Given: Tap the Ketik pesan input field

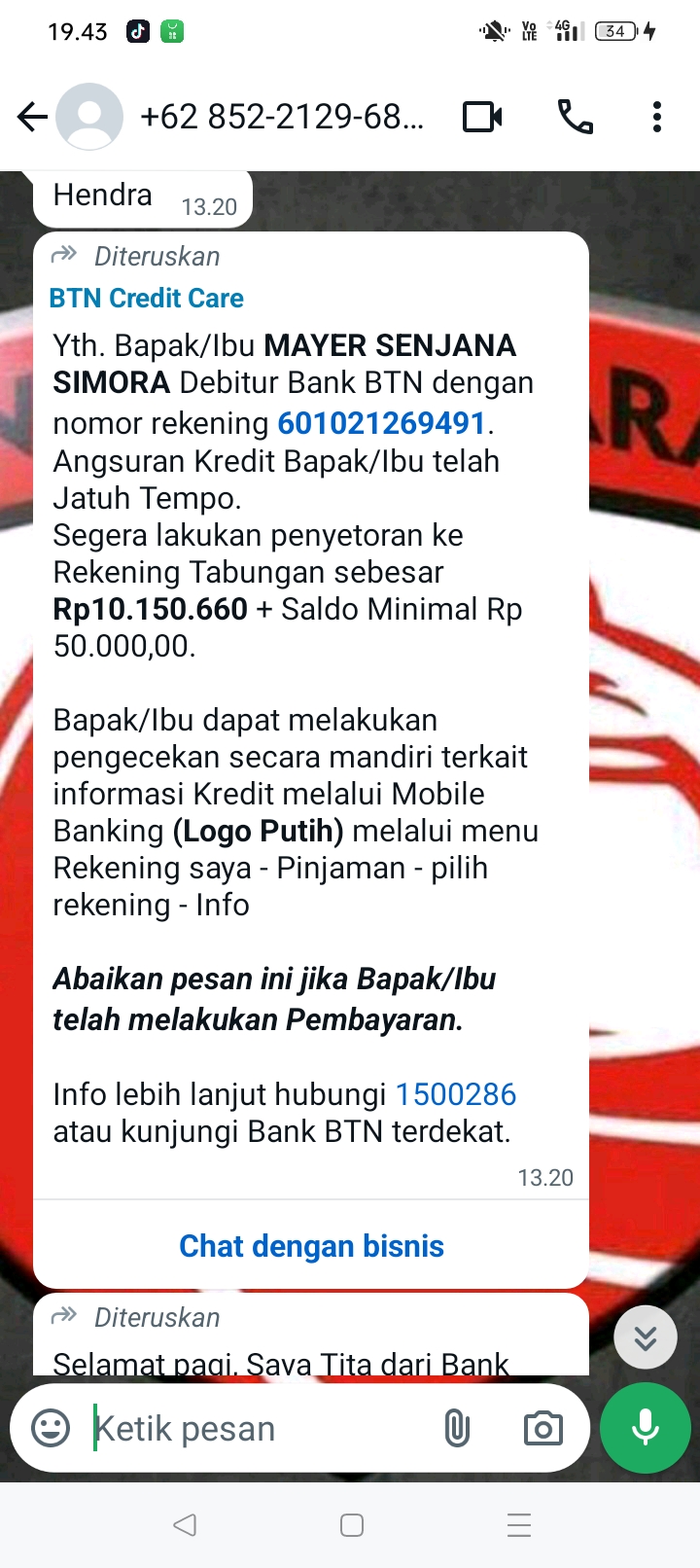Looking at the screenshot, I should click(194, 1428).
